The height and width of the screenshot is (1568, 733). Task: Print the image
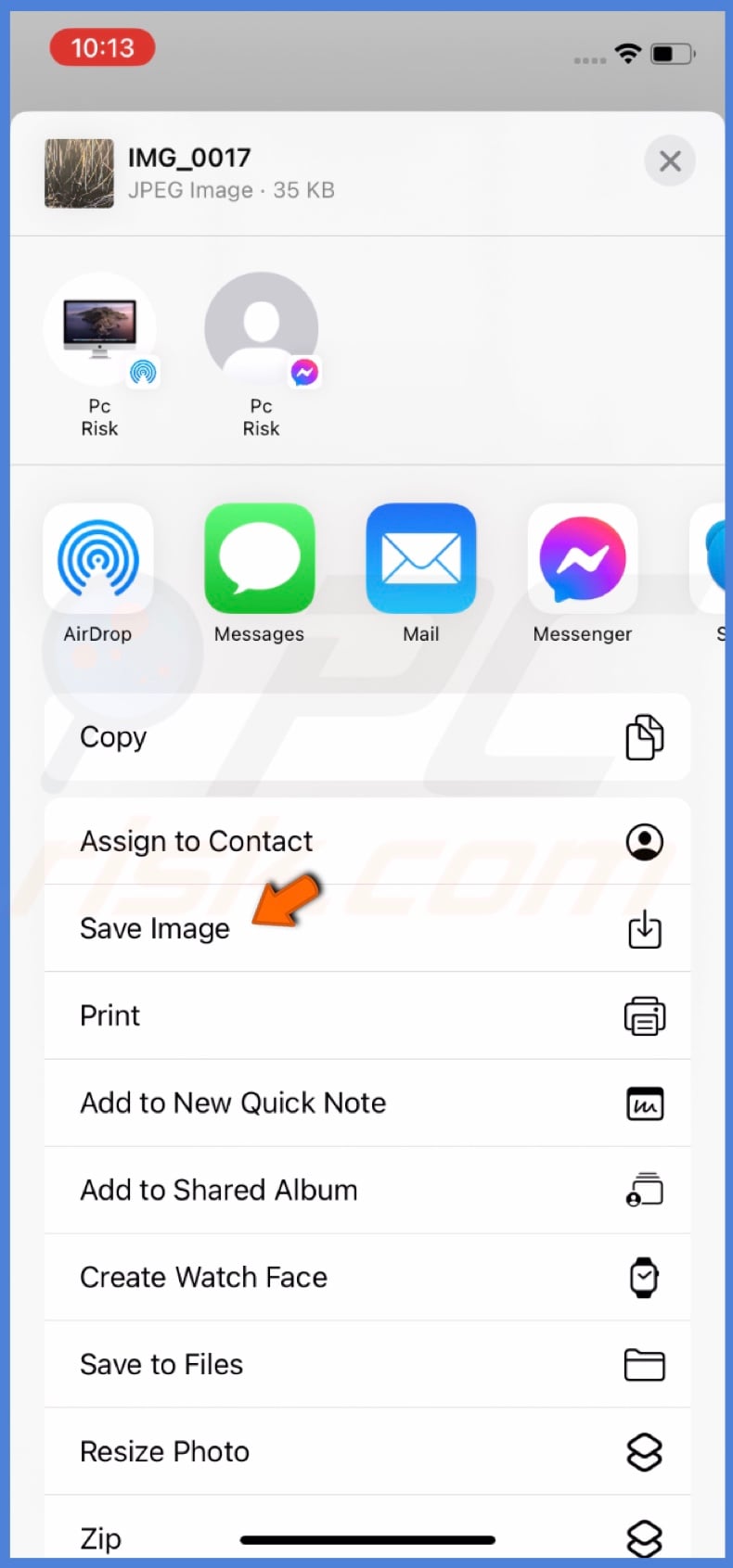point(367,1016)
